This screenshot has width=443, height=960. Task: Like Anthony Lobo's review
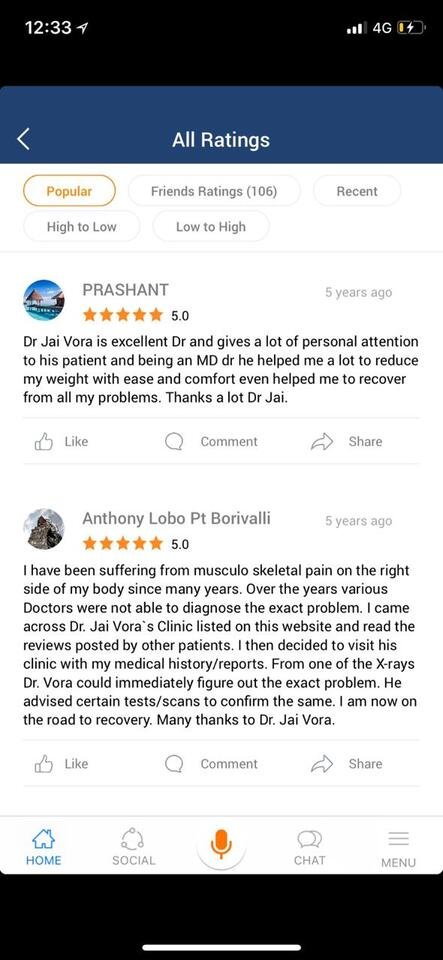coord(61,763)
